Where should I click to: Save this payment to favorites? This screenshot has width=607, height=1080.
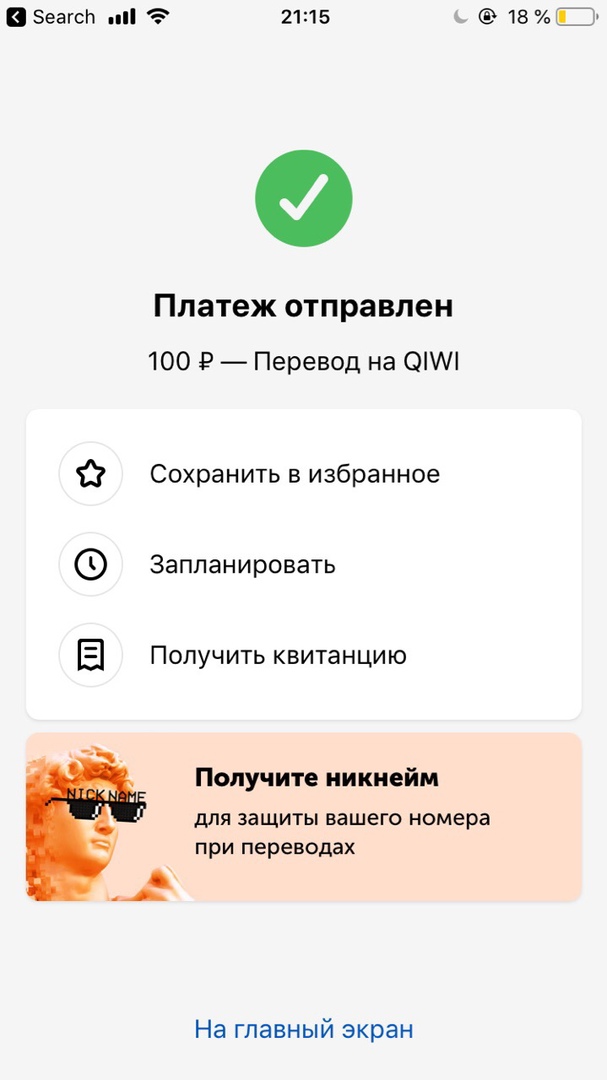[294, 474]
